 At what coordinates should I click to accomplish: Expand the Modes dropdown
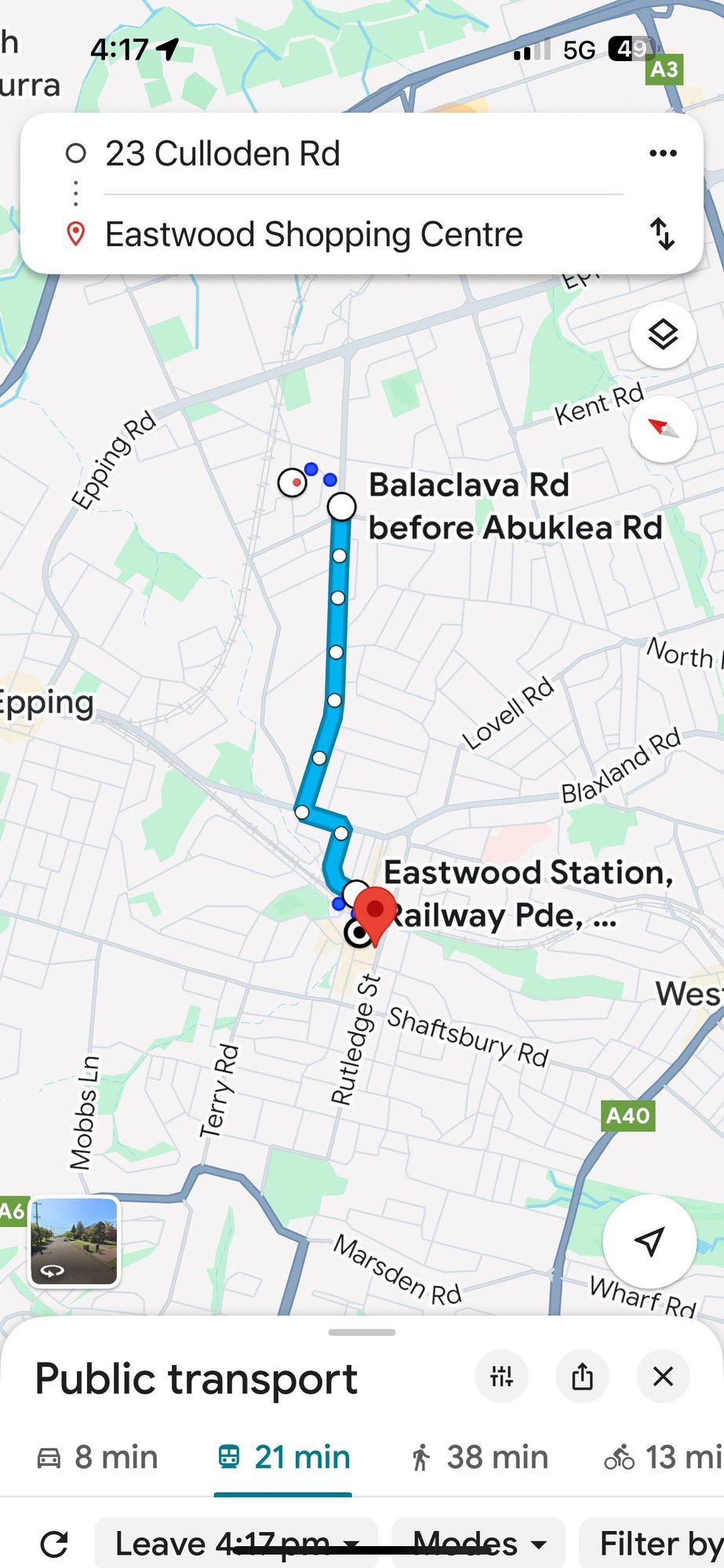coord(478,1544)
